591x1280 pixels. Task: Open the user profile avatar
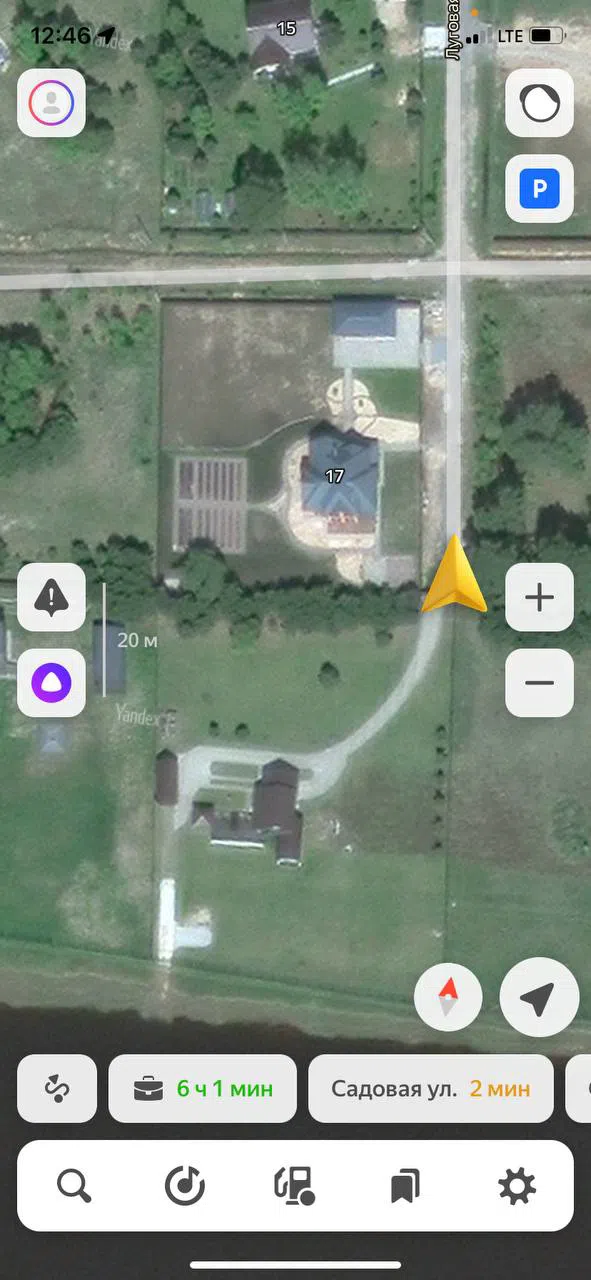point(51,102)
